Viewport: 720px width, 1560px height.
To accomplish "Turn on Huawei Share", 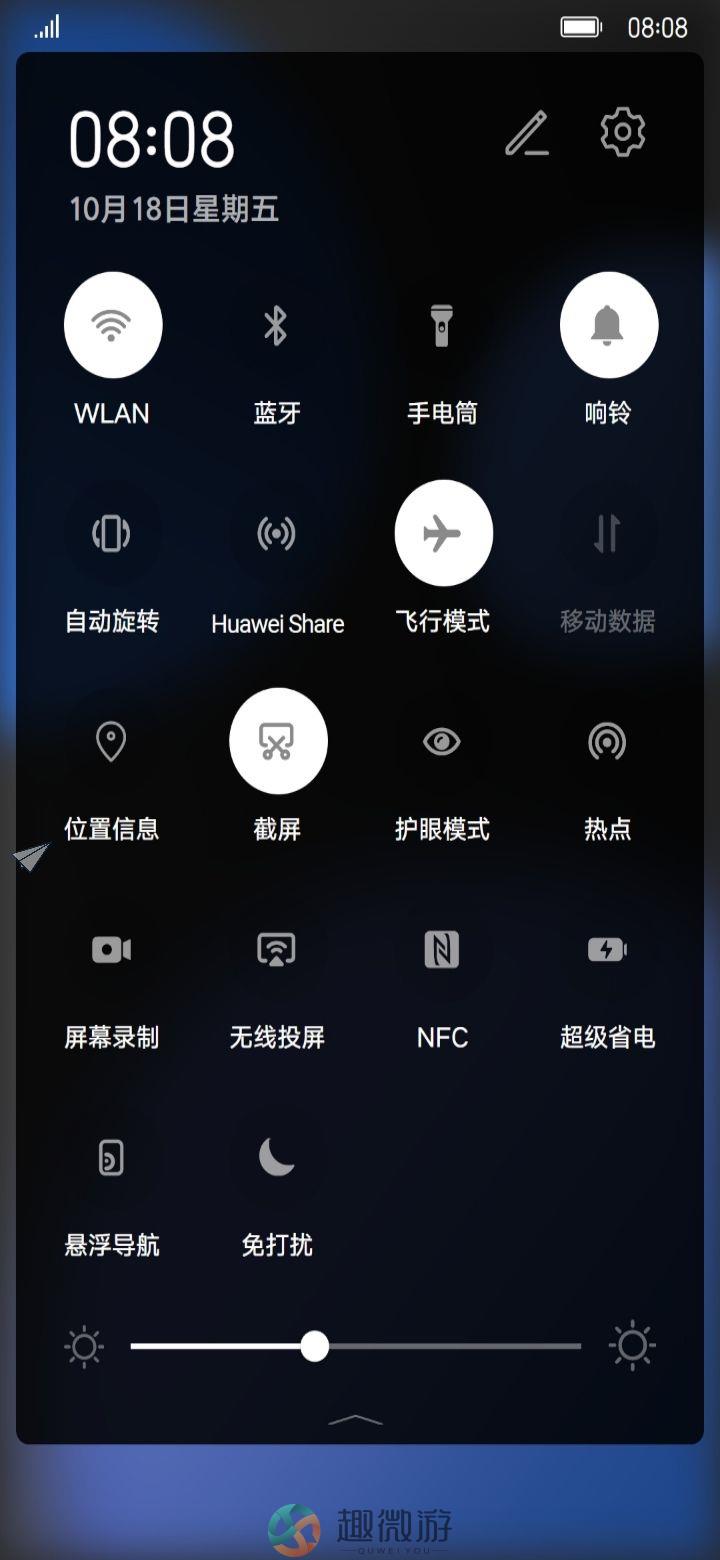I will click(x=277, y=533).
